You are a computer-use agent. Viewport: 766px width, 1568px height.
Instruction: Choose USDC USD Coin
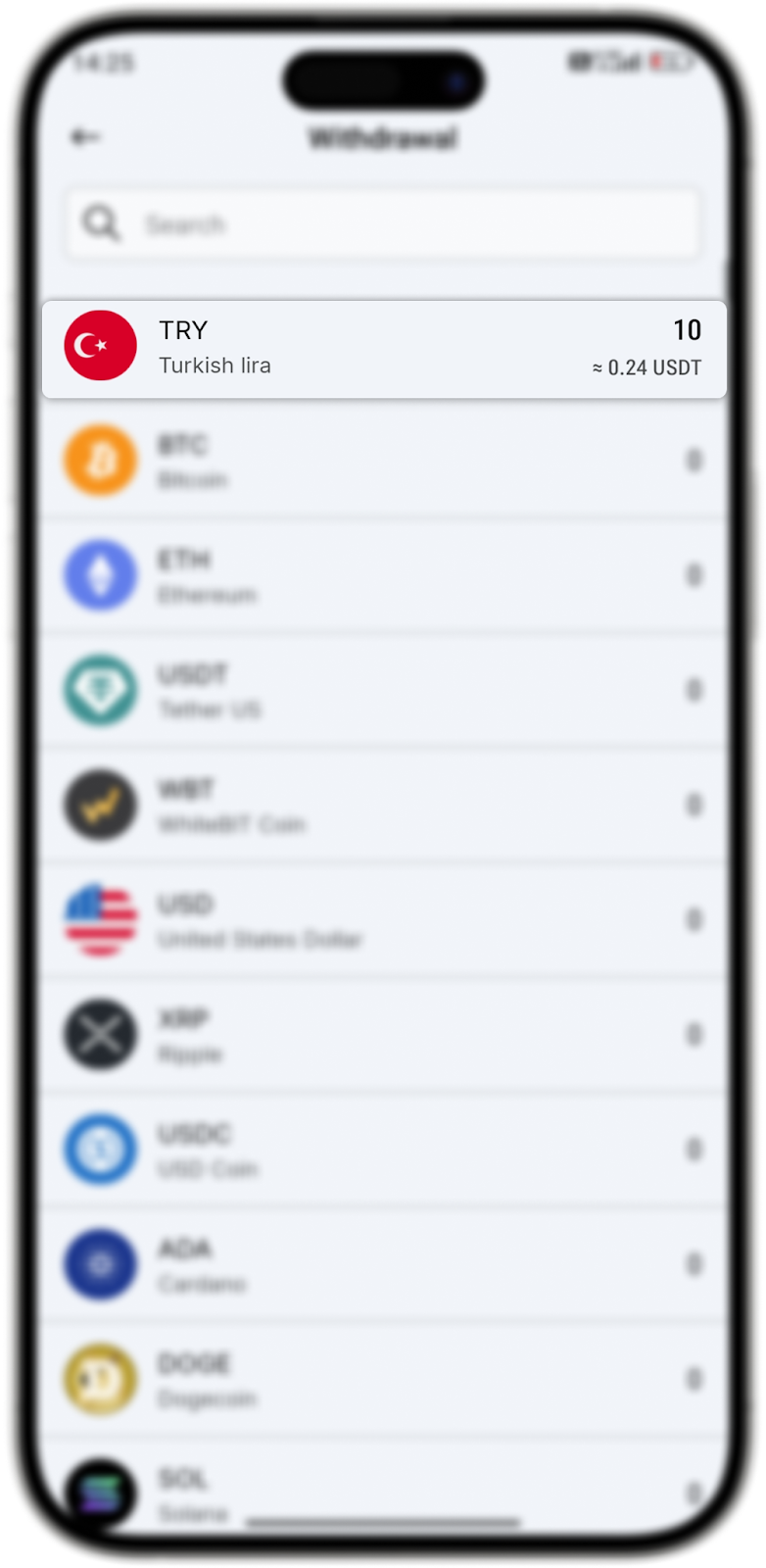click(384, 1149)
